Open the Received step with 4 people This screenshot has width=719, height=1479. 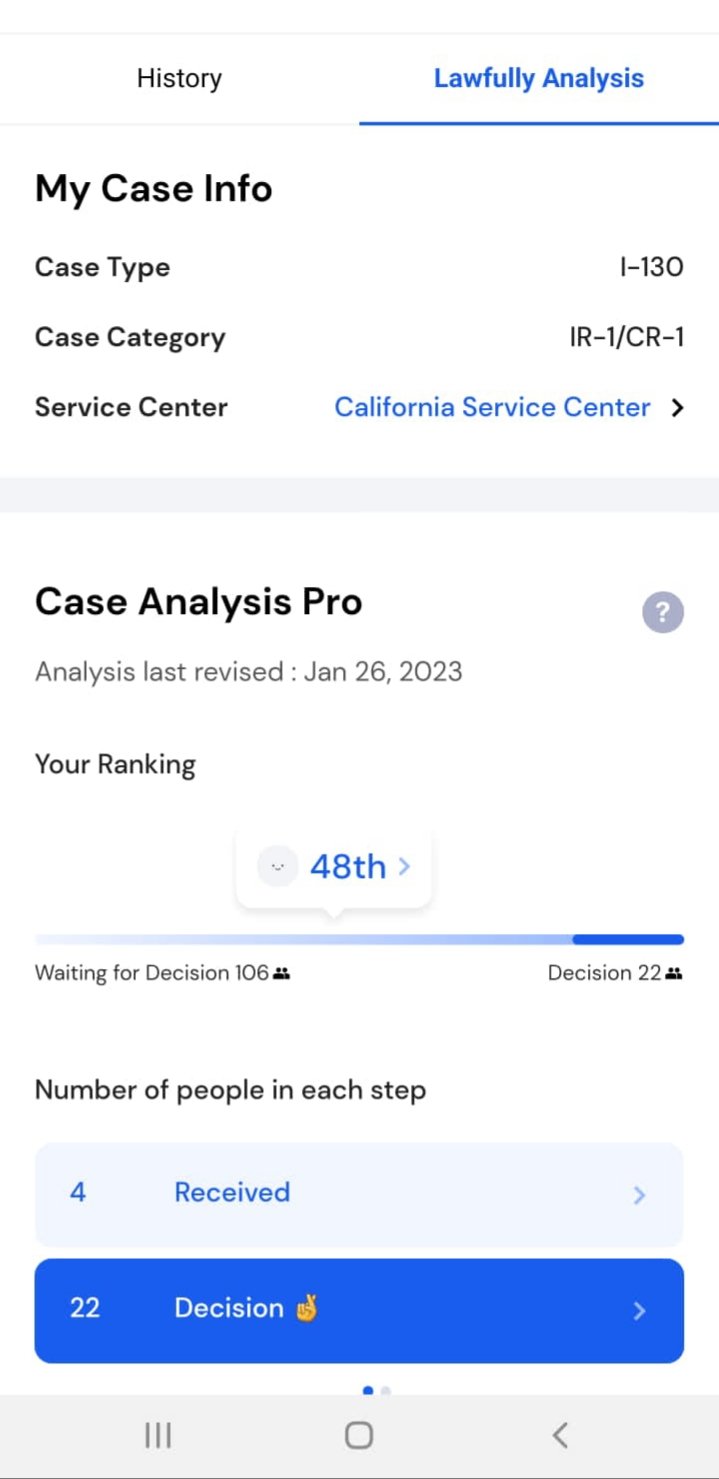[359, 1193]
